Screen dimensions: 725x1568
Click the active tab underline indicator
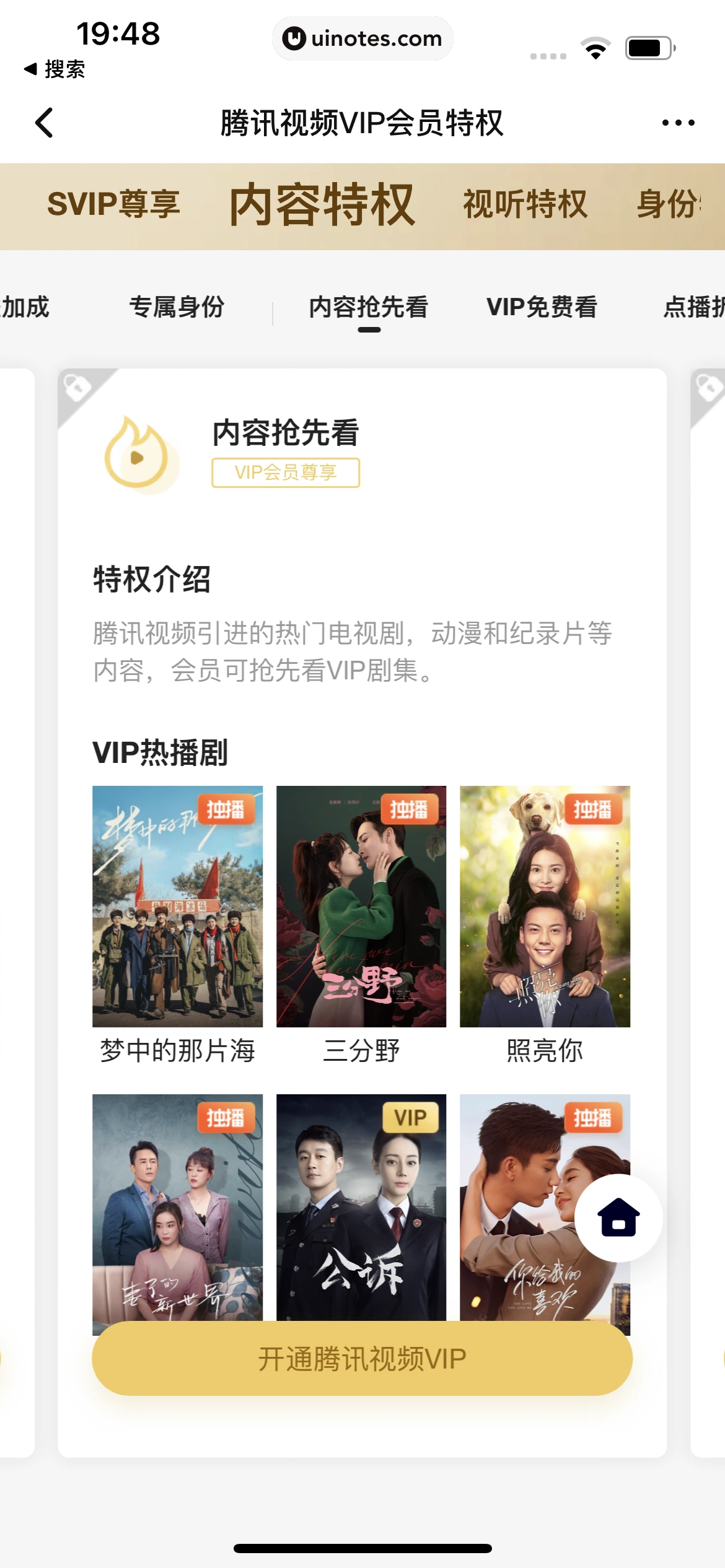point(371,330)
